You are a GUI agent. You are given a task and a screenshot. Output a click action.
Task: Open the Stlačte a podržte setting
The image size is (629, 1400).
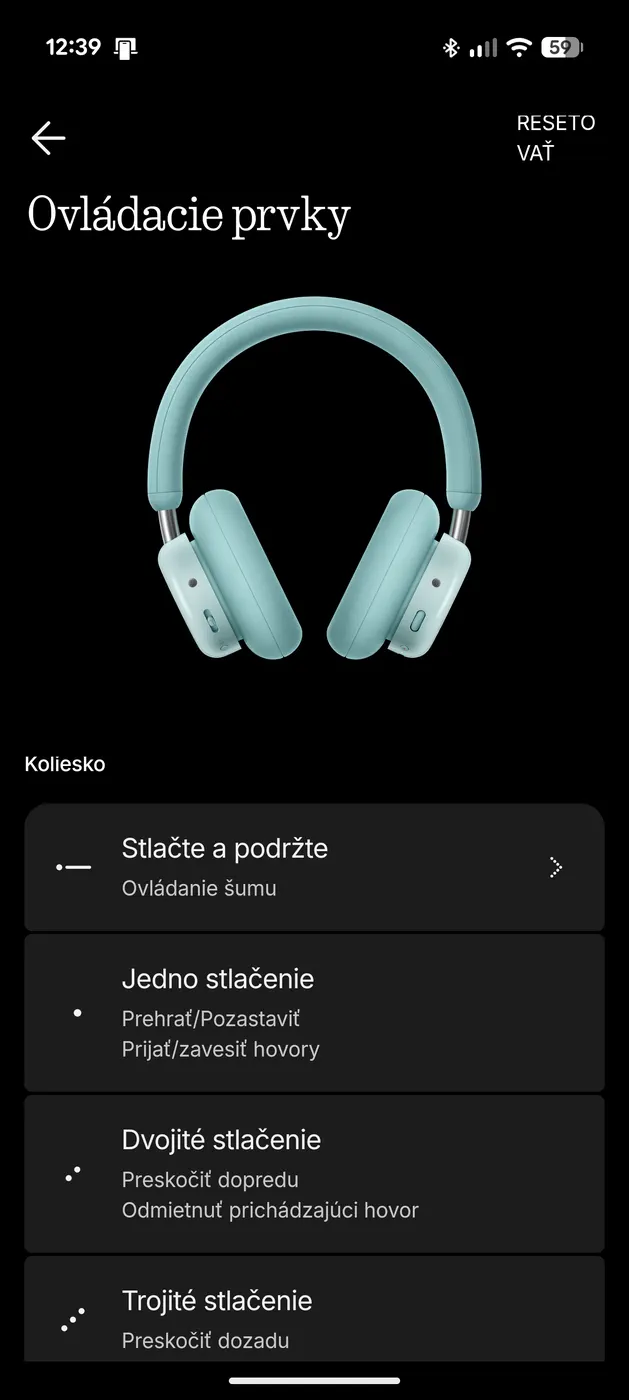click(x=314, y=867)
